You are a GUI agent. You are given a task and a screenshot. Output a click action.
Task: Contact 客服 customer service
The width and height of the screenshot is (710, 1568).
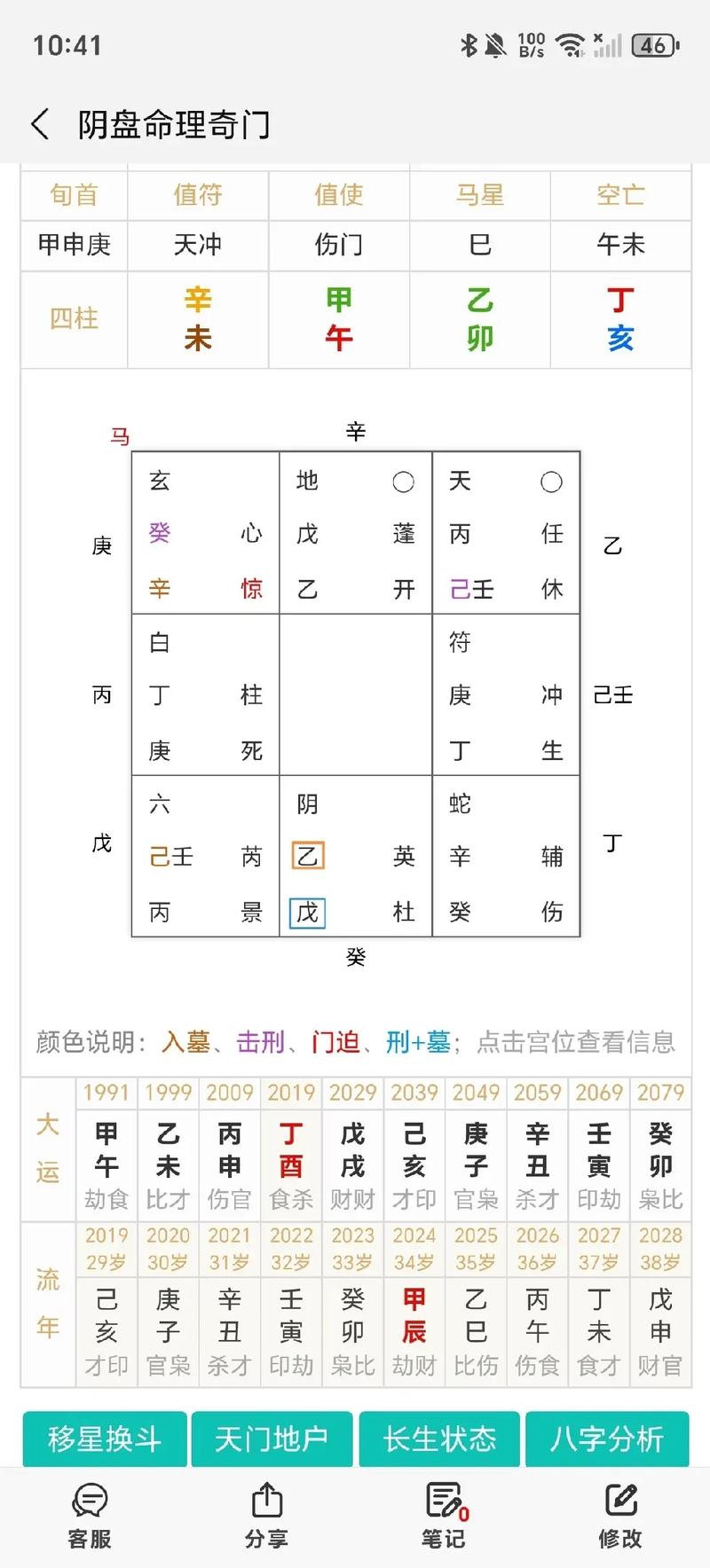[x=90, y=1517]
